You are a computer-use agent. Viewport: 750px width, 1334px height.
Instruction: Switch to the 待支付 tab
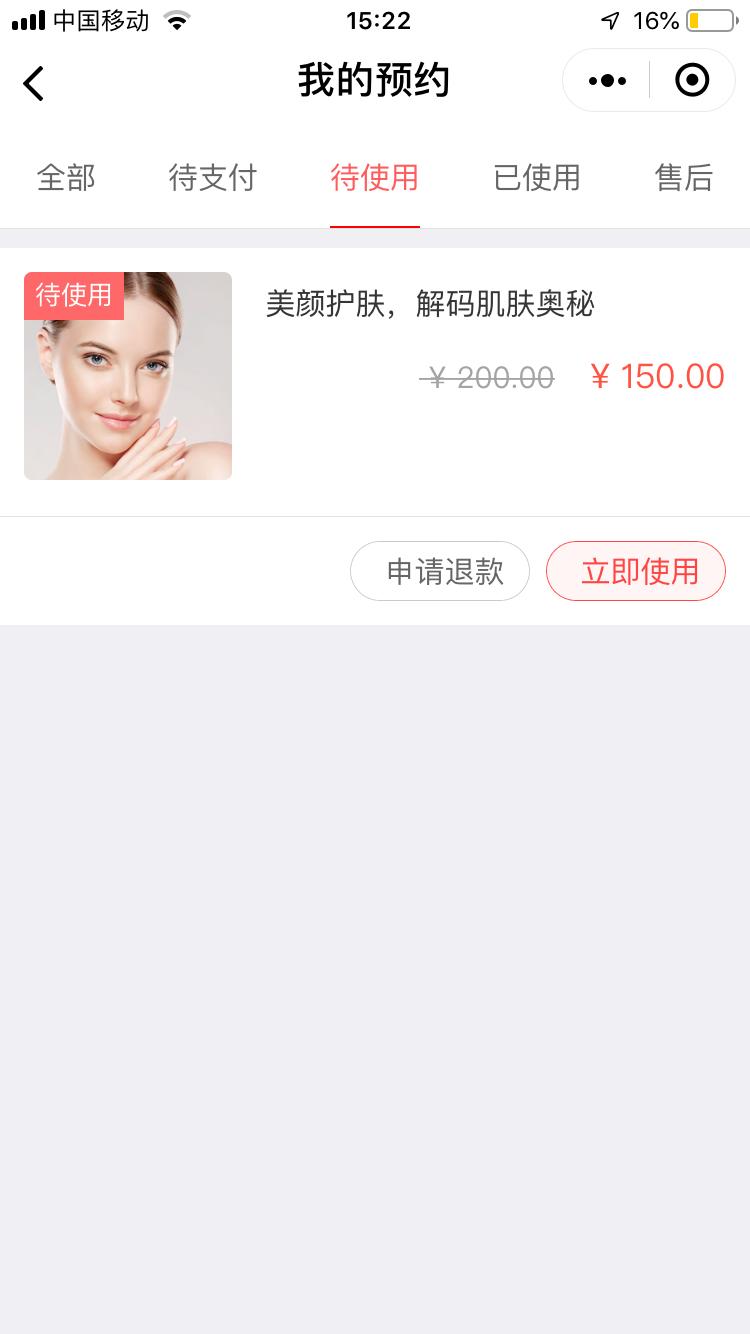[213, 178]
